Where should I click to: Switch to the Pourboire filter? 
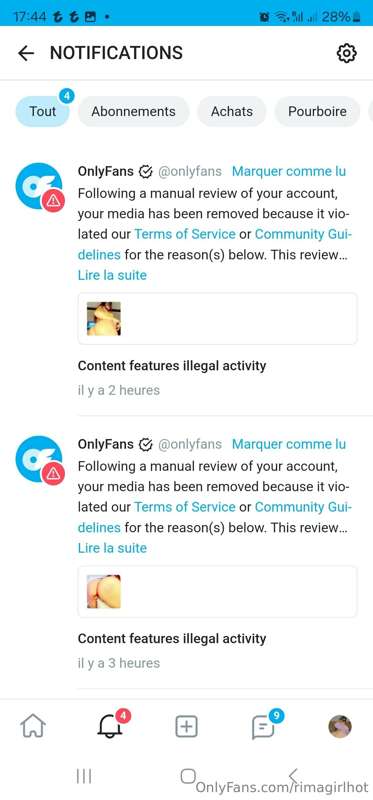click(x=317, y=111)
